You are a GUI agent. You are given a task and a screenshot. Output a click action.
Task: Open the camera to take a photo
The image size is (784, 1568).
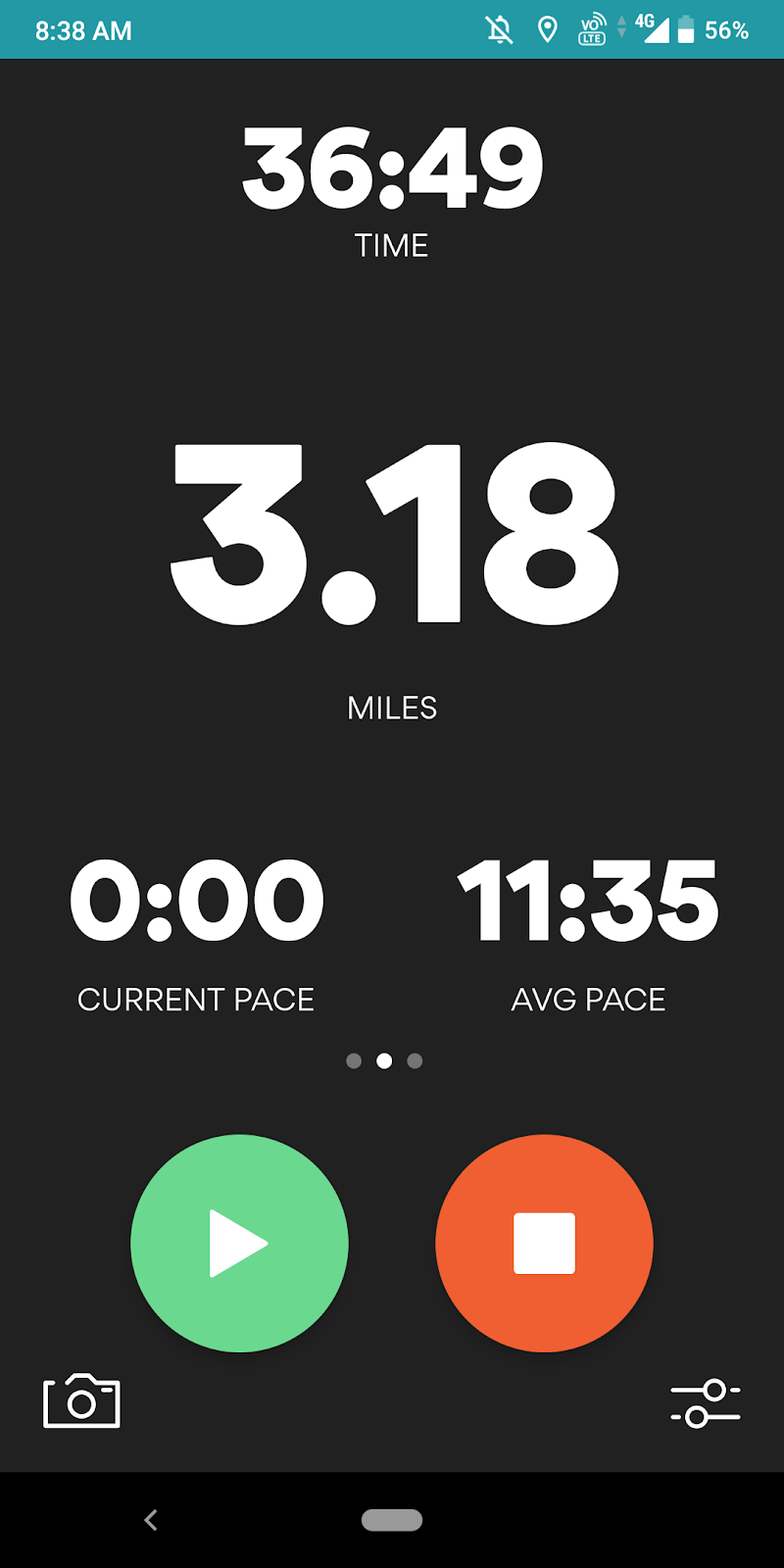[x=81, y=1401]
